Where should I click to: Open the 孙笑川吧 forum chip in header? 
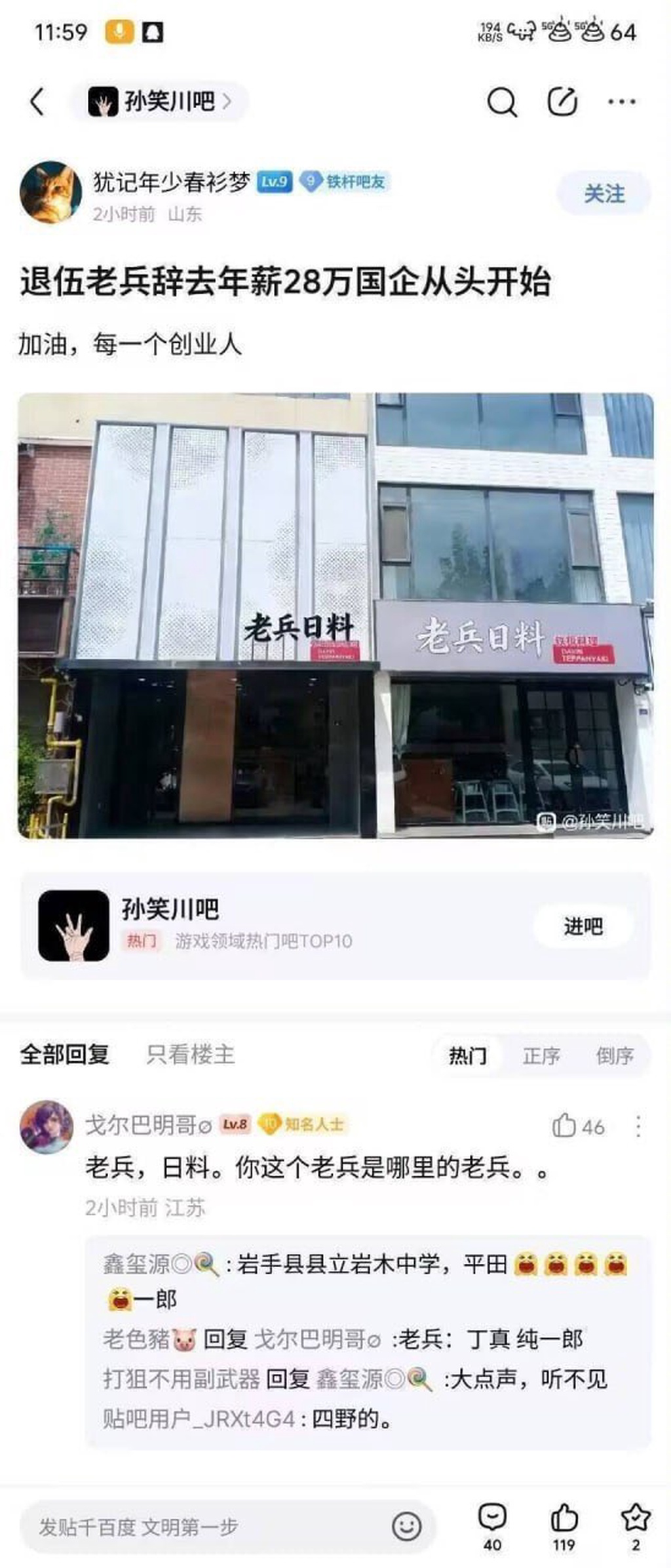(x=160, y=102)
